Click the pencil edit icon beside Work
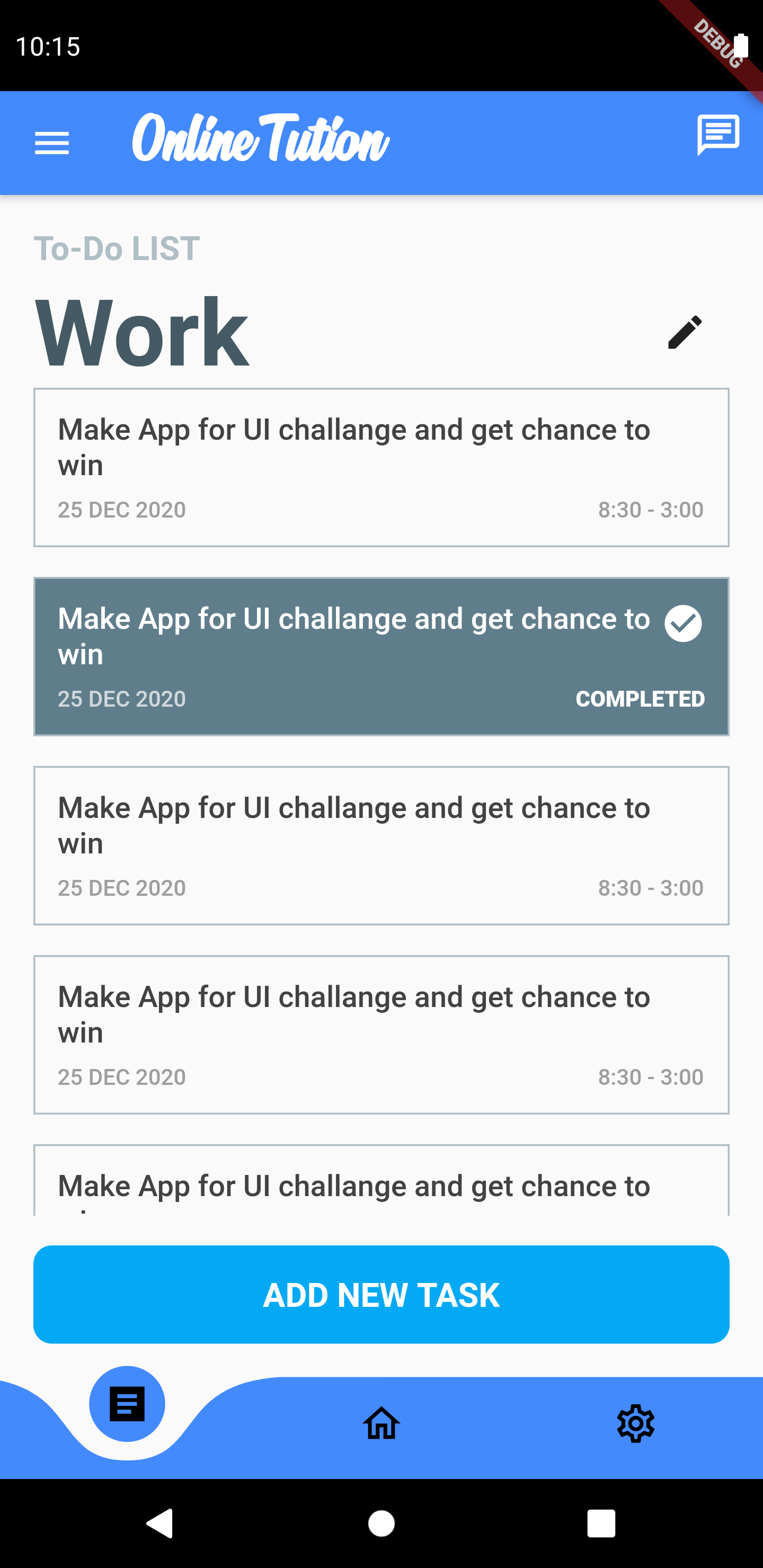Viewport: 763px width, 1568px height. (x=685, y=331)
